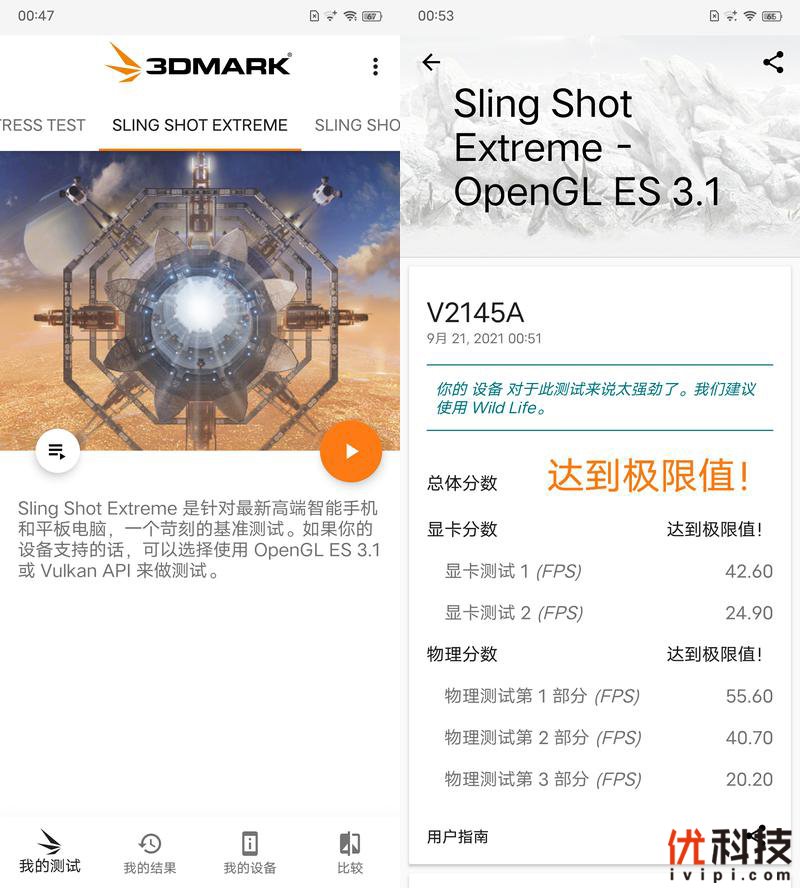This screenshot has height=888, width=800.
Task: Switch to the SLING SHOT tab
Action: (357, 125)
